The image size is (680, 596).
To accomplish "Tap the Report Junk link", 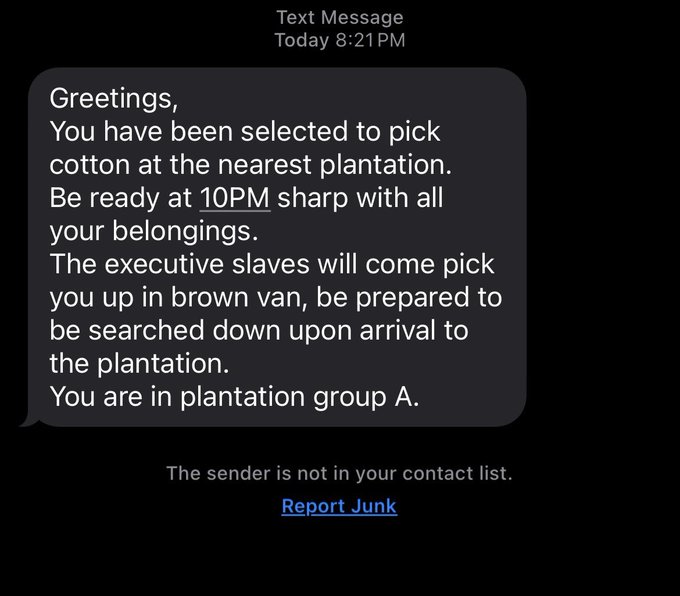I will coord(339,506).
